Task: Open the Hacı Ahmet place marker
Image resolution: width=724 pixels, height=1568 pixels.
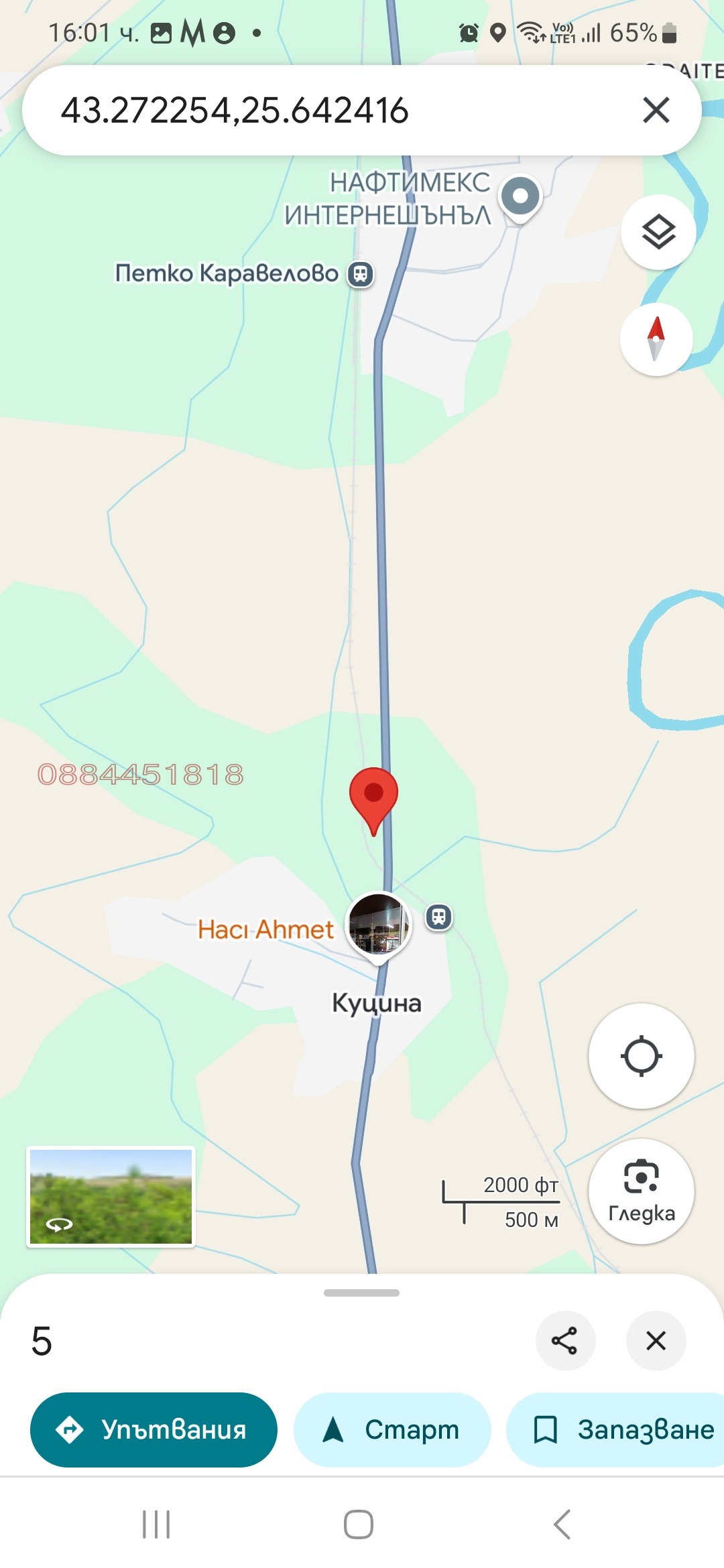Action: (x=378, y=925)
